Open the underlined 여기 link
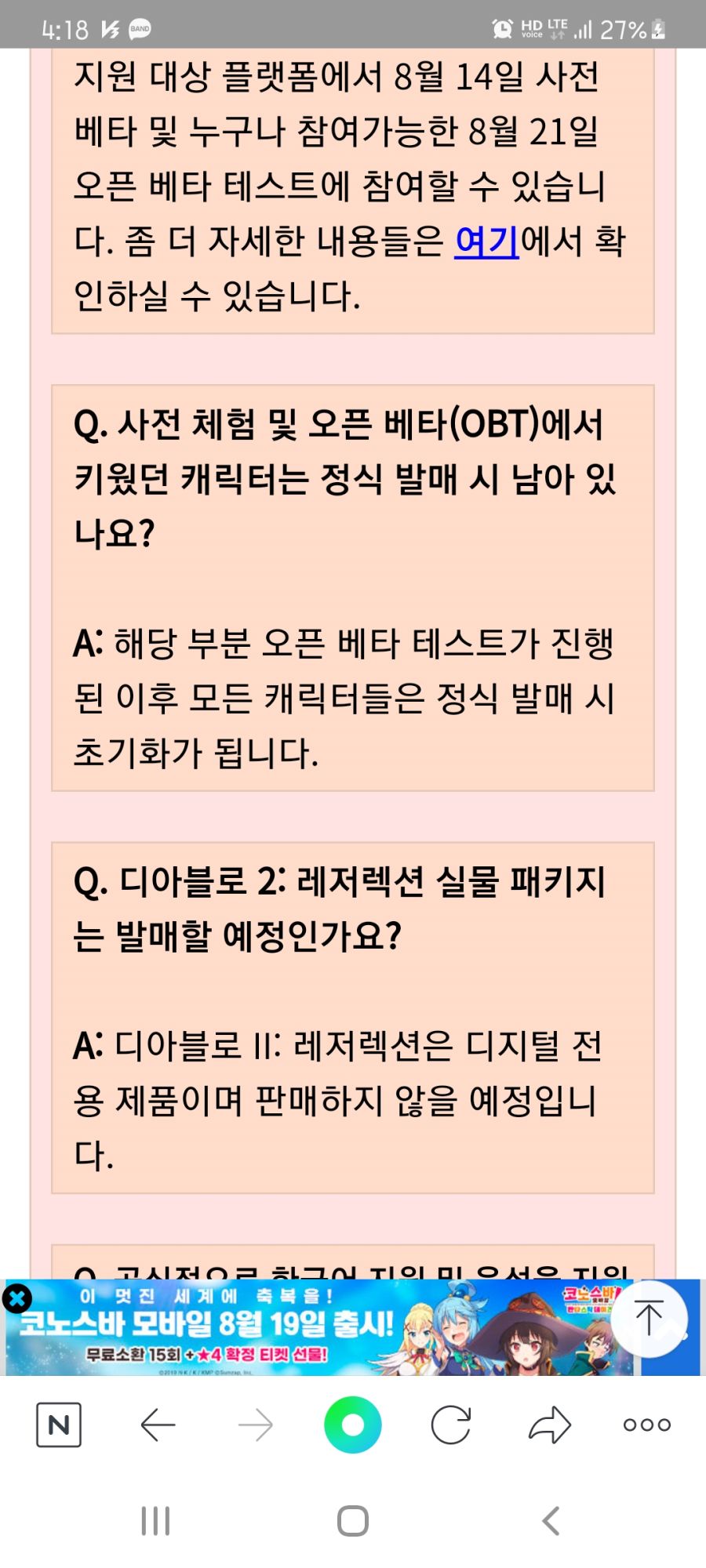 (x=486, y=241)
